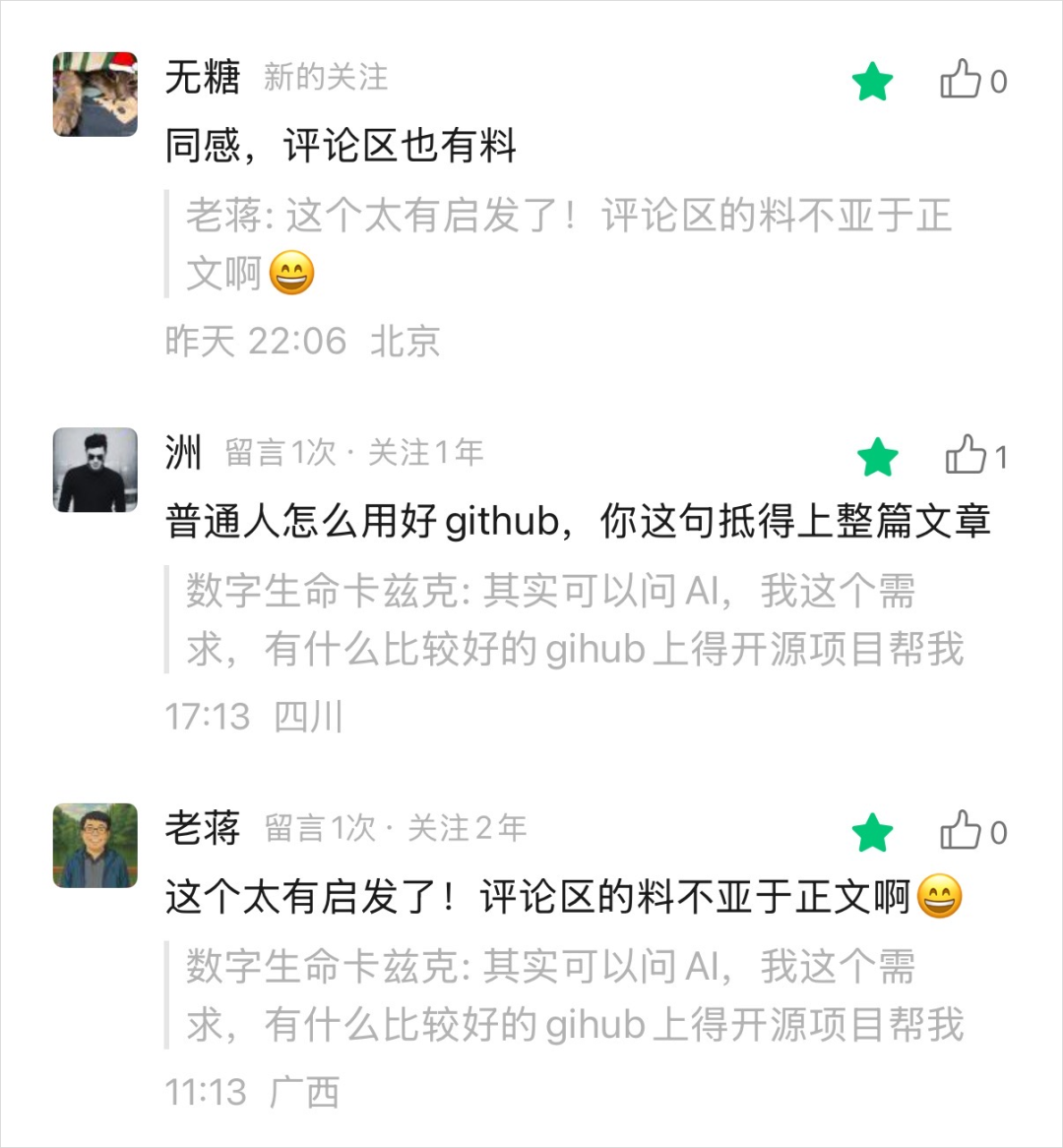
Task: Open 无糖's profile avatar
Action: click(x=94, y=94)
